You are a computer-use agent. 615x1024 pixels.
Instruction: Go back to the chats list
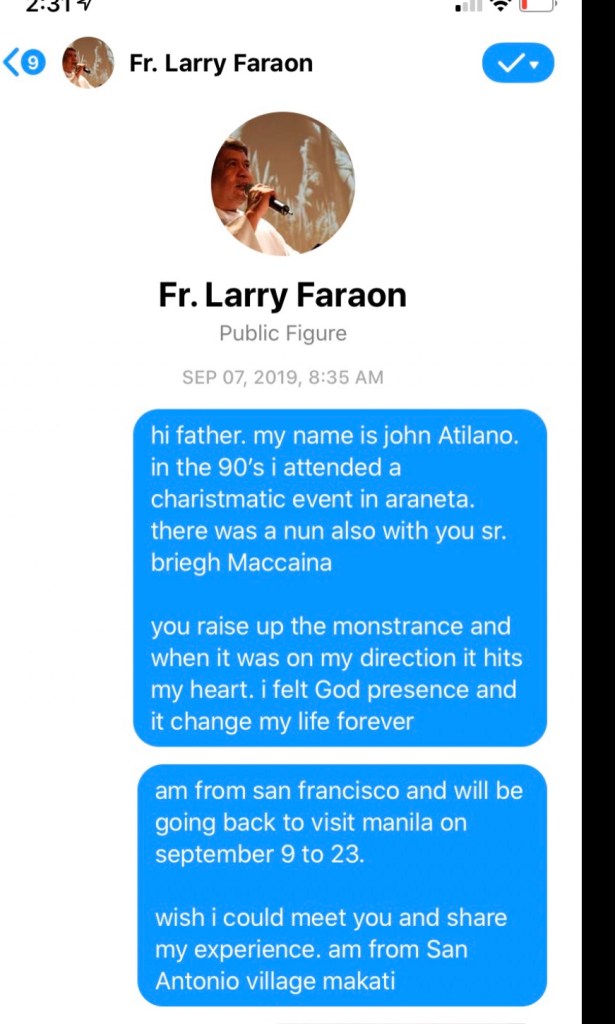[24, 63]
